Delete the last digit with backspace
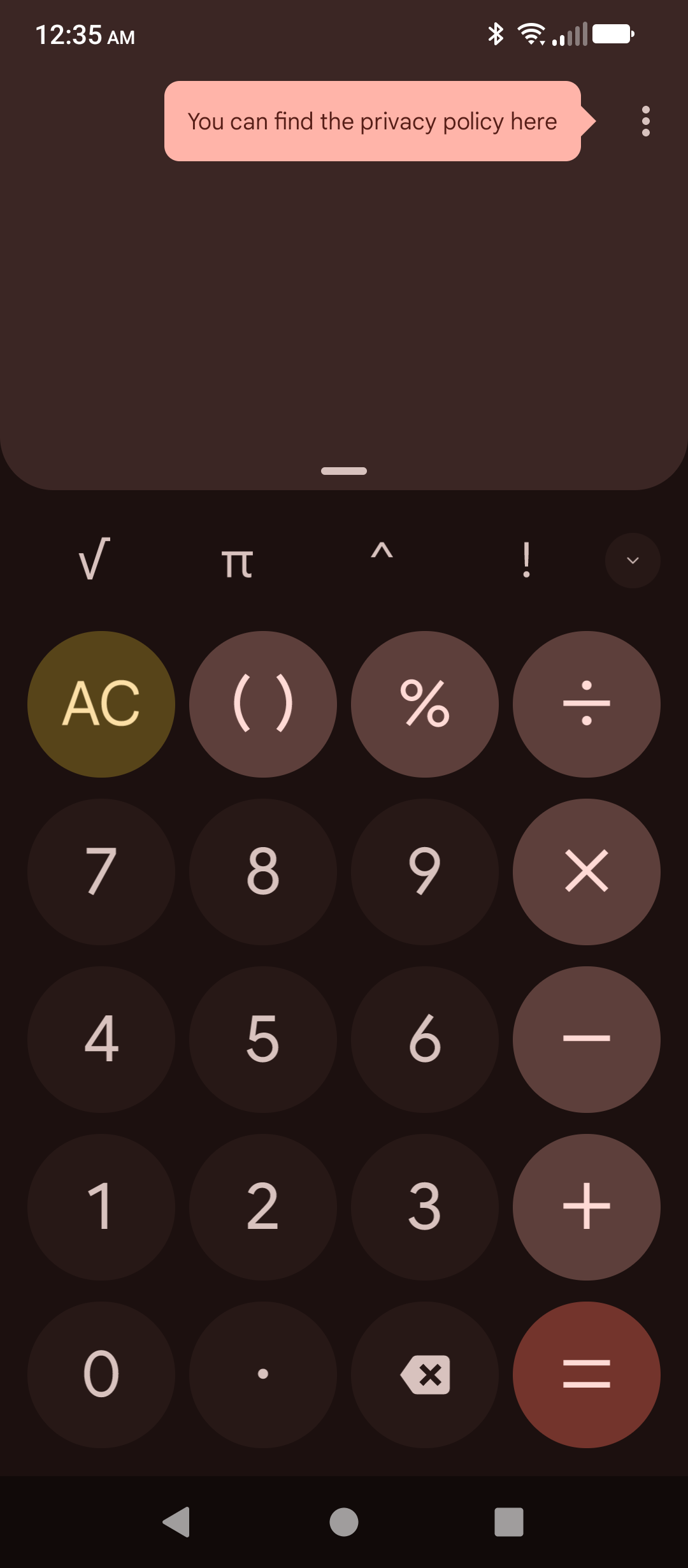The width and height of the screenshot is (688, 1568). click(425, 1375)
